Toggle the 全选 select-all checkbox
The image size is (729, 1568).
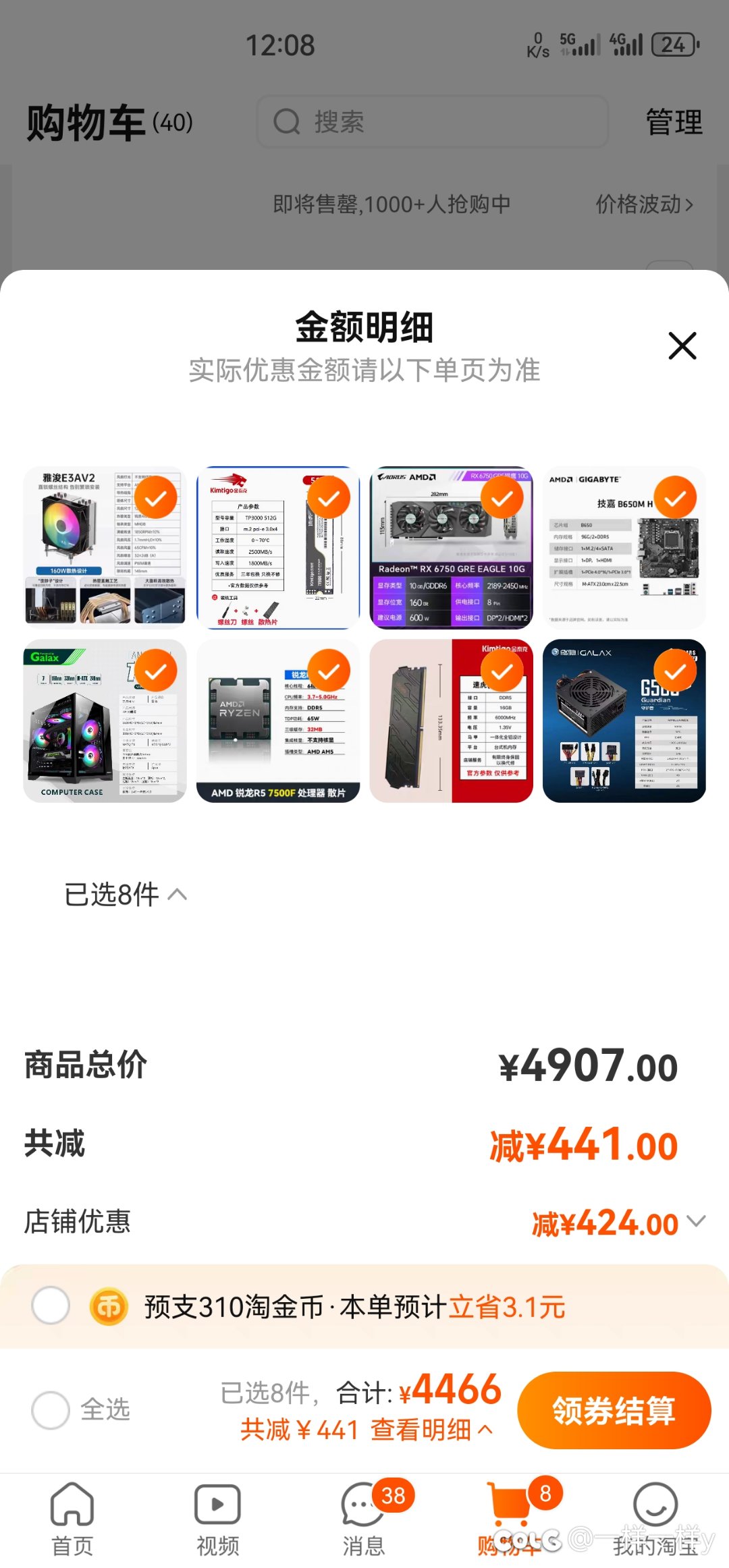(x=51, y=1409)
